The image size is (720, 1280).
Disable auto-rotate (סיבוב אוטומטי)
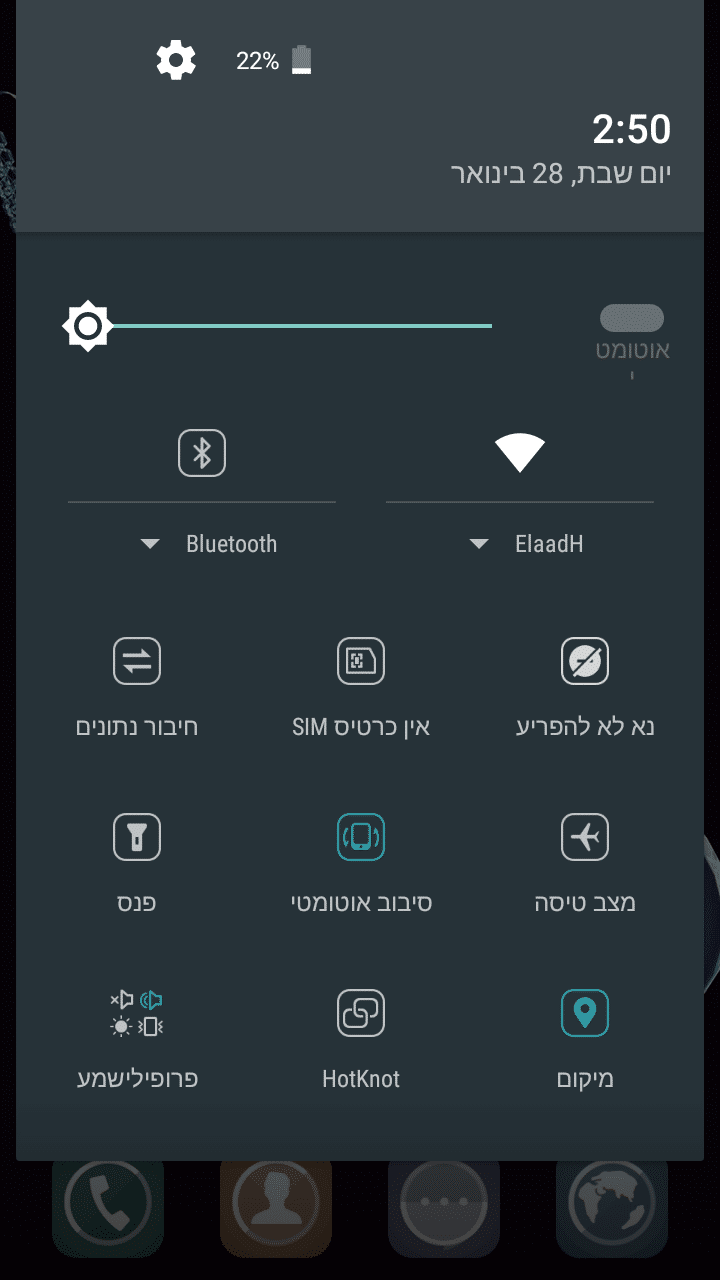[x=361, y=837]
